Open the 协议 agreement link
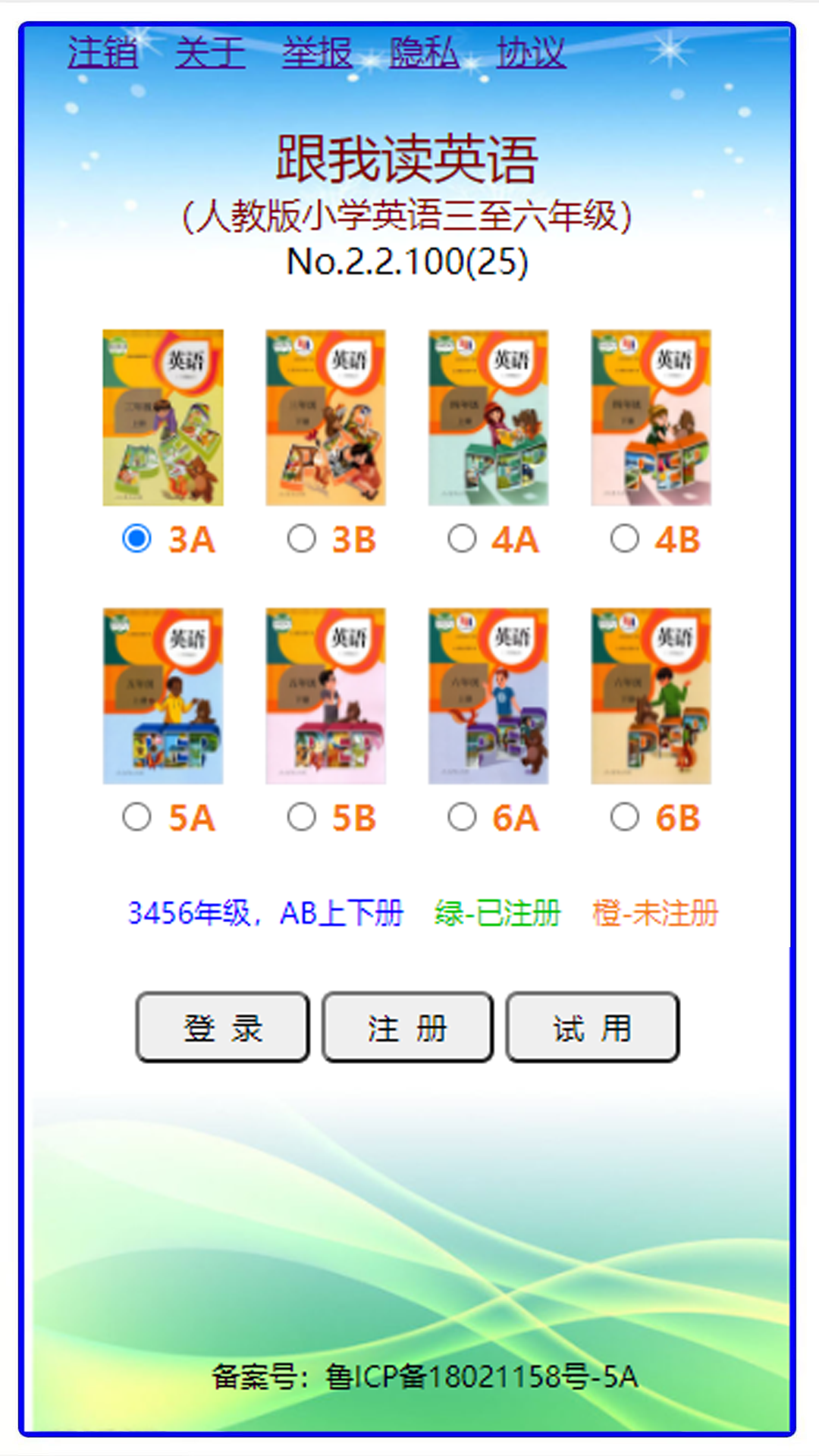Screen dimensions: 819x1456 pos(532,53)
